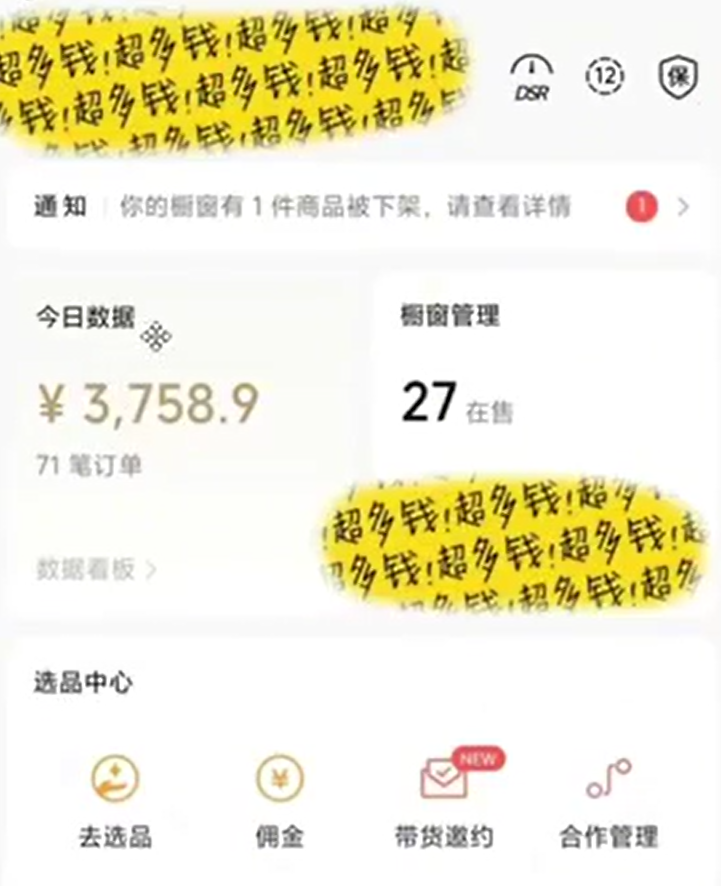Open 佣金 commission
The image size is (721, 886).
click(280, 802)
